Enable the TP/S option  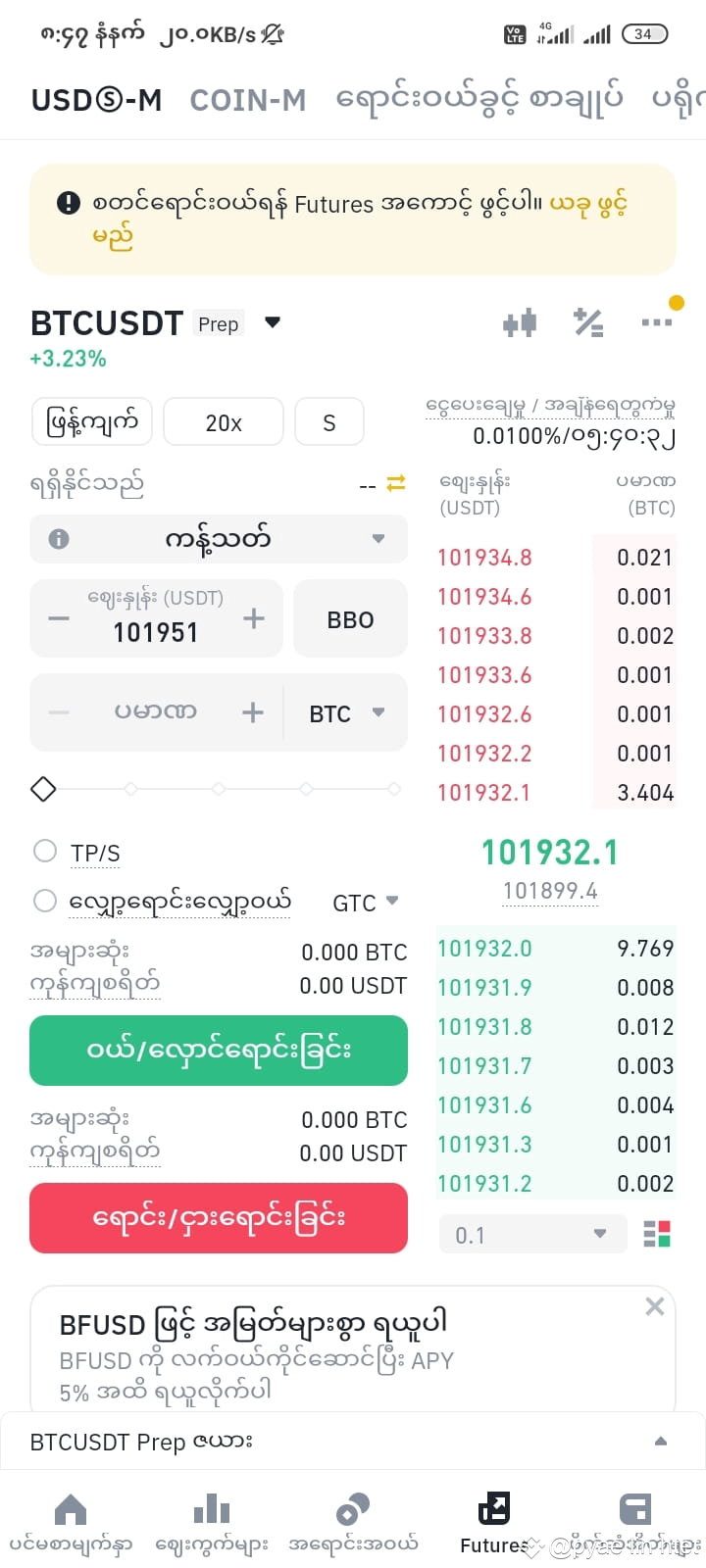[x=45, y=851]
